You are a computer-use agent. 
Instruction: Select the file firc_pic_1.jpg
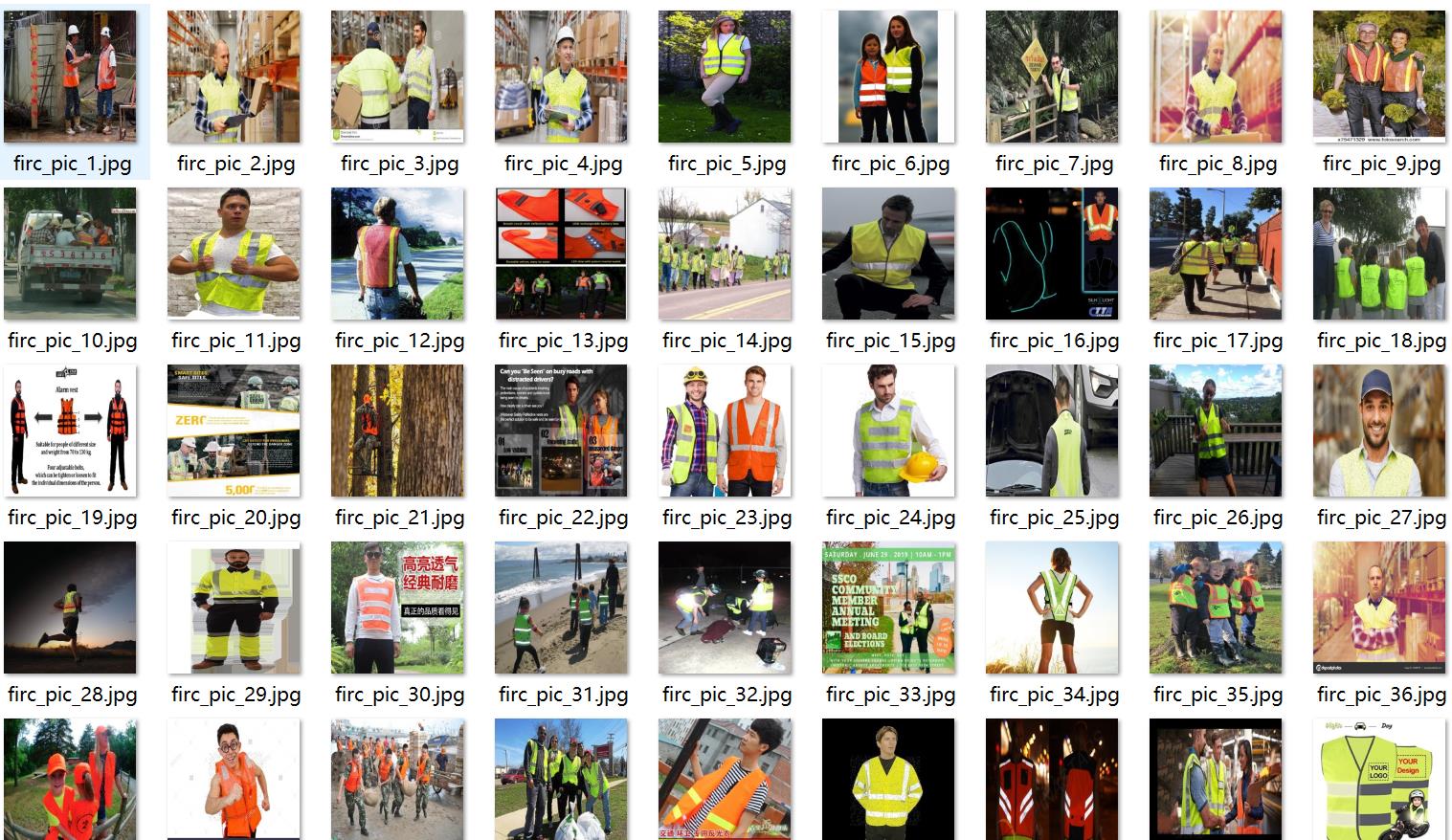pyautogui.click(x=70, y=77)
